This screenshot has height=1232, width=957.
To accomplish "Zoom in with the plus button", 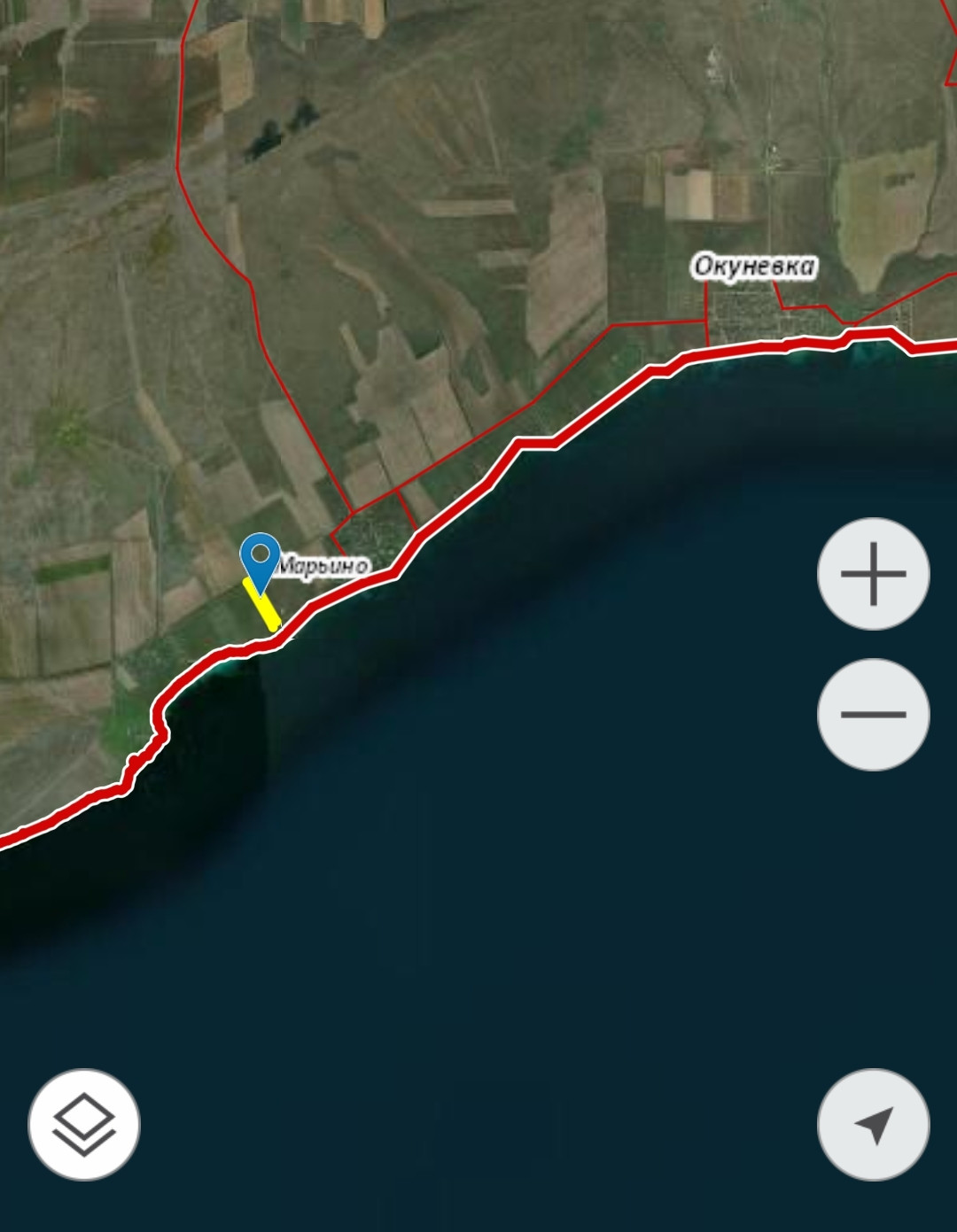I will pyautogui.click(x=873, y=574).
